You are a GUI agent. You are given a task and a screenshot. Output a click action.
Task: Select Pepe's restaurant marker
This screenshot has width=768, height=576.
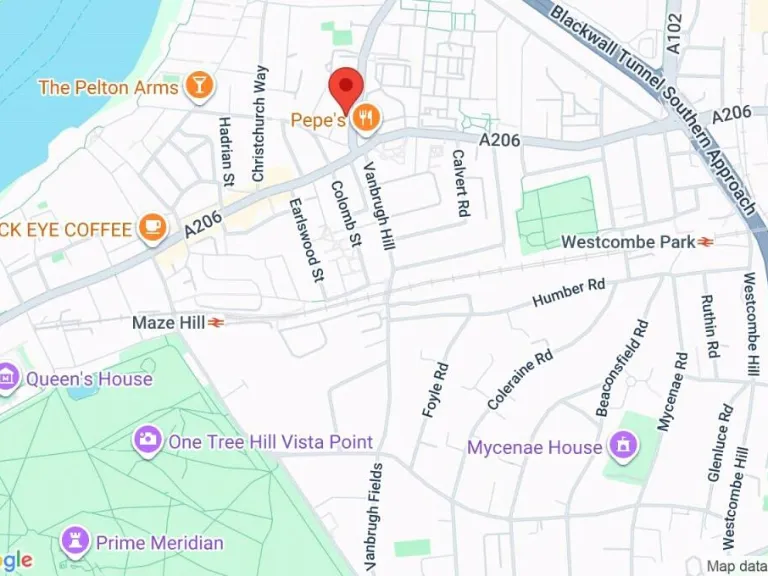[x=368, y=119]
